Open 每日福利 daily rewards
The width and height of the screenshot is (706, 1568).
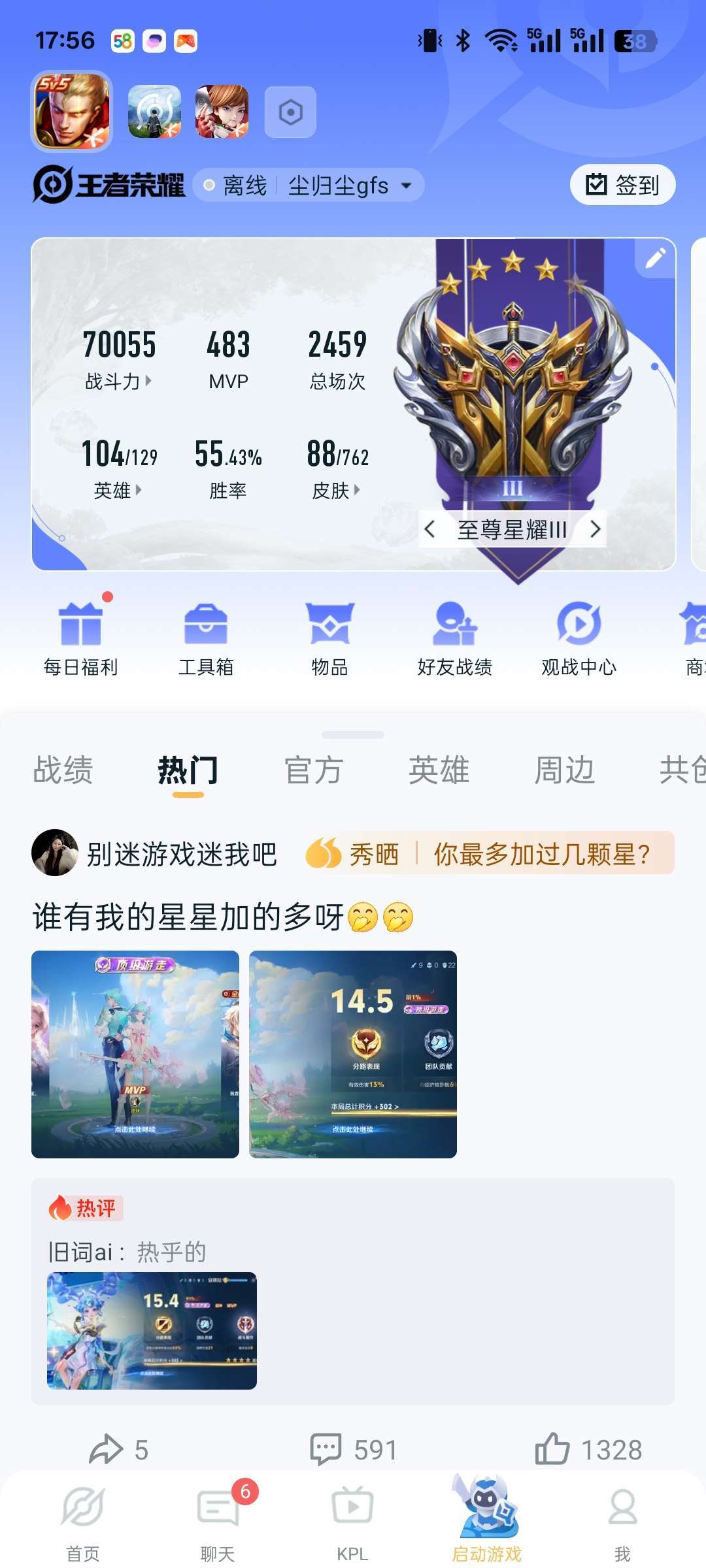[x=80, y=639]
